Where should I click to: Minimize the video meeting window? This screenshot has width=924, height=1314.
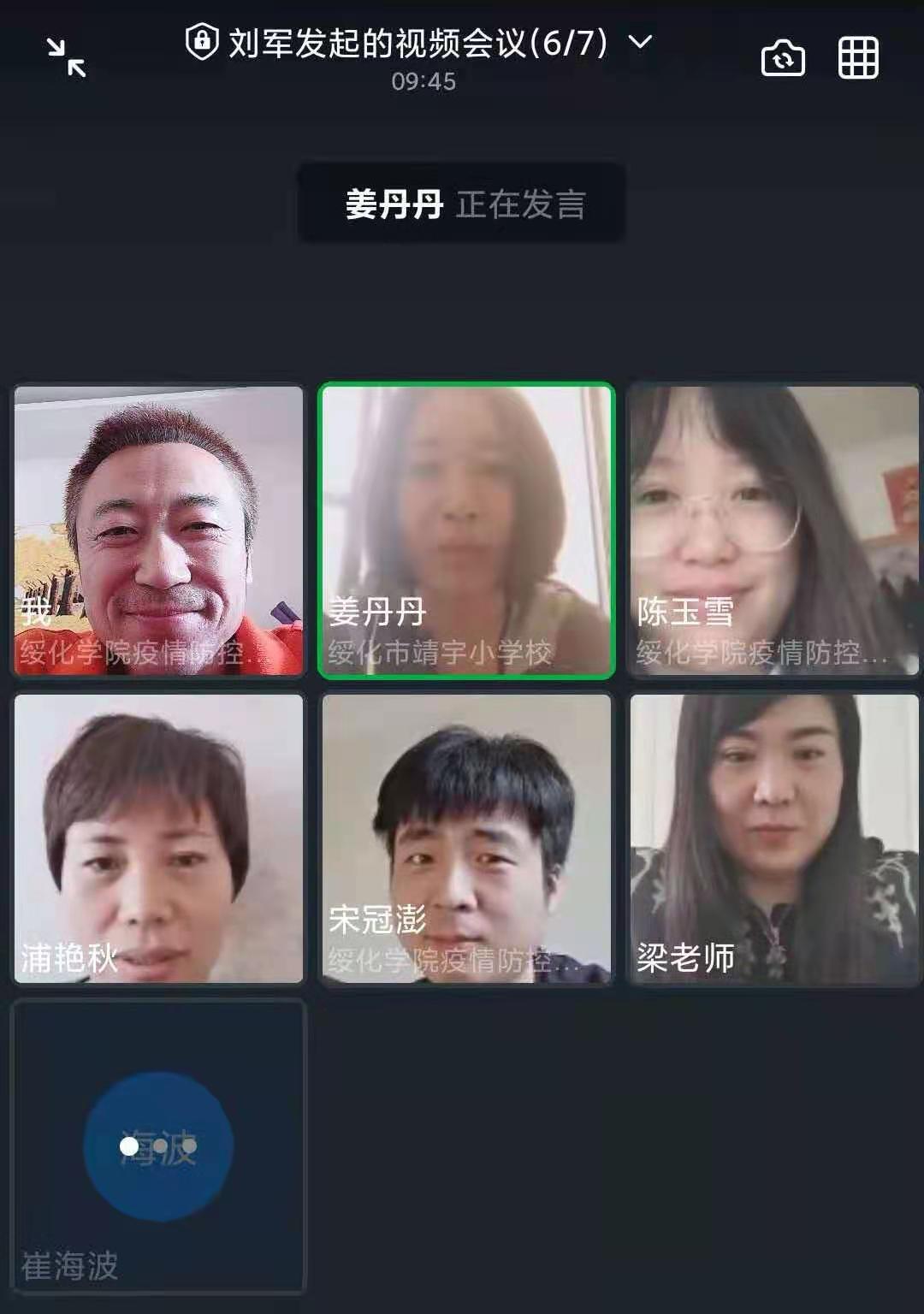tap(66, 58)
